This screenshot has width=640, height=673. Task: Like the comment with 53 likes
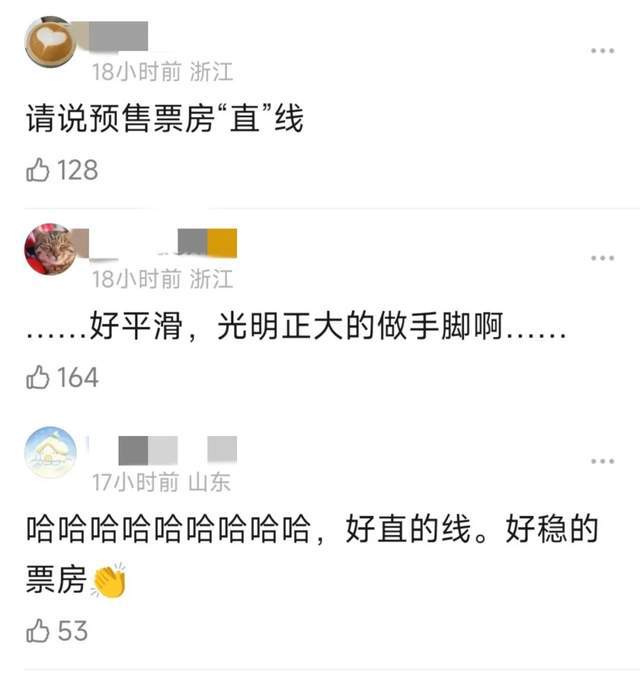coord(38,631)
